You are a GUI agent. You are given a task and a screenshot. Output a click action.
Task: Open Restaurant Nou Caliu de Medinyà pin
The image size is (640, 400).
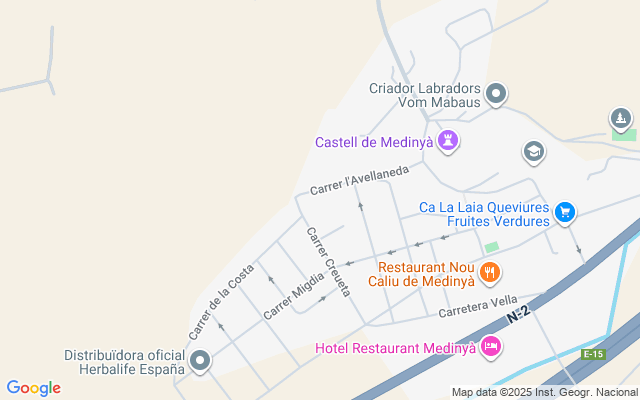[490, 271]
